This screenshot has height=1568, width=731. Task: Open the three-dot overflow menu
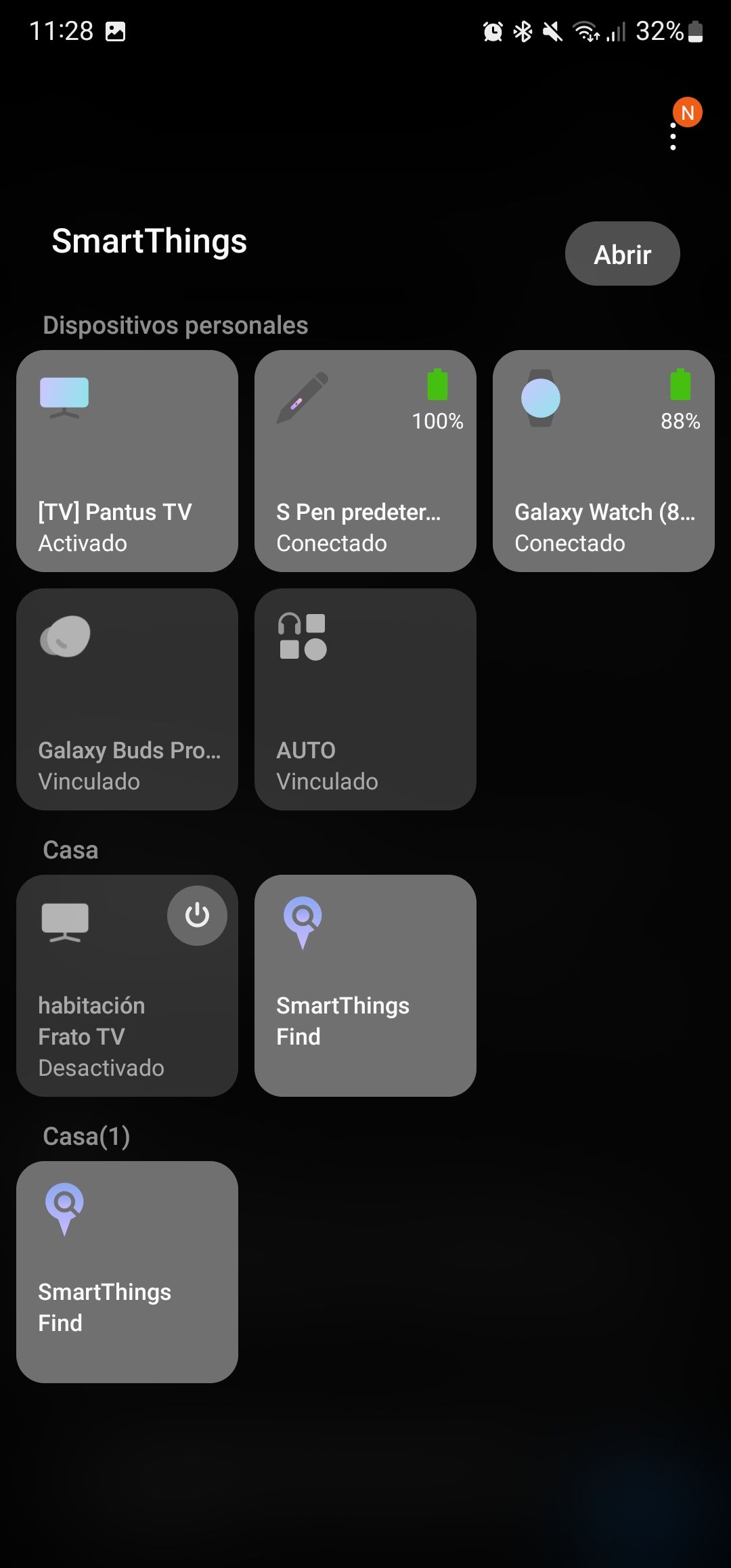point(673,136)
